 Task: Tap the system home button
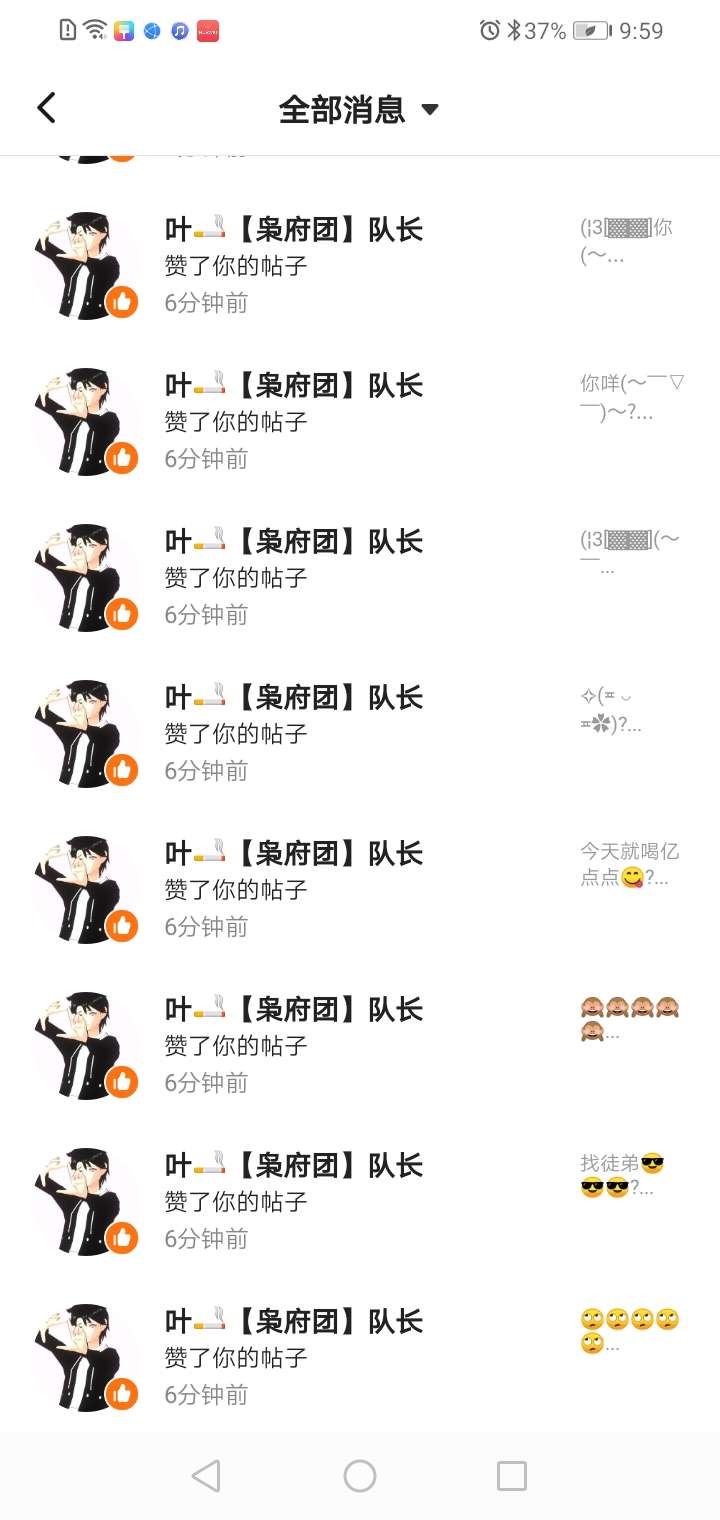(360, 1476)
